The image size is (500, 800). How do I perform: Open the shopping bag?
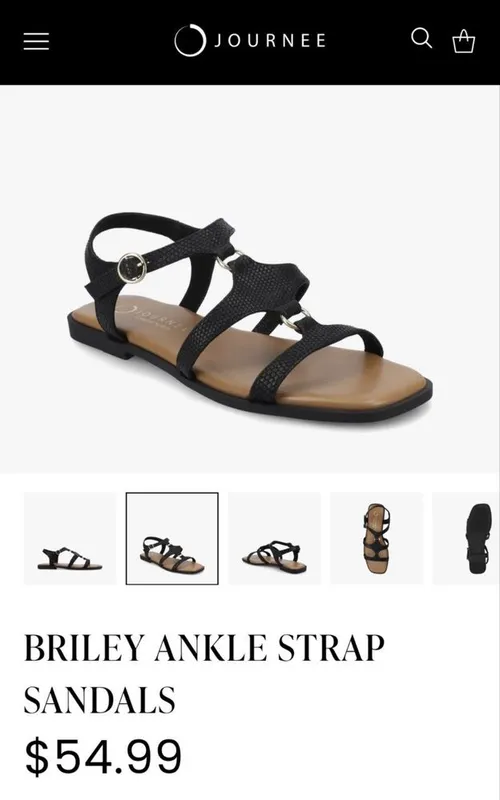[463, 41]
